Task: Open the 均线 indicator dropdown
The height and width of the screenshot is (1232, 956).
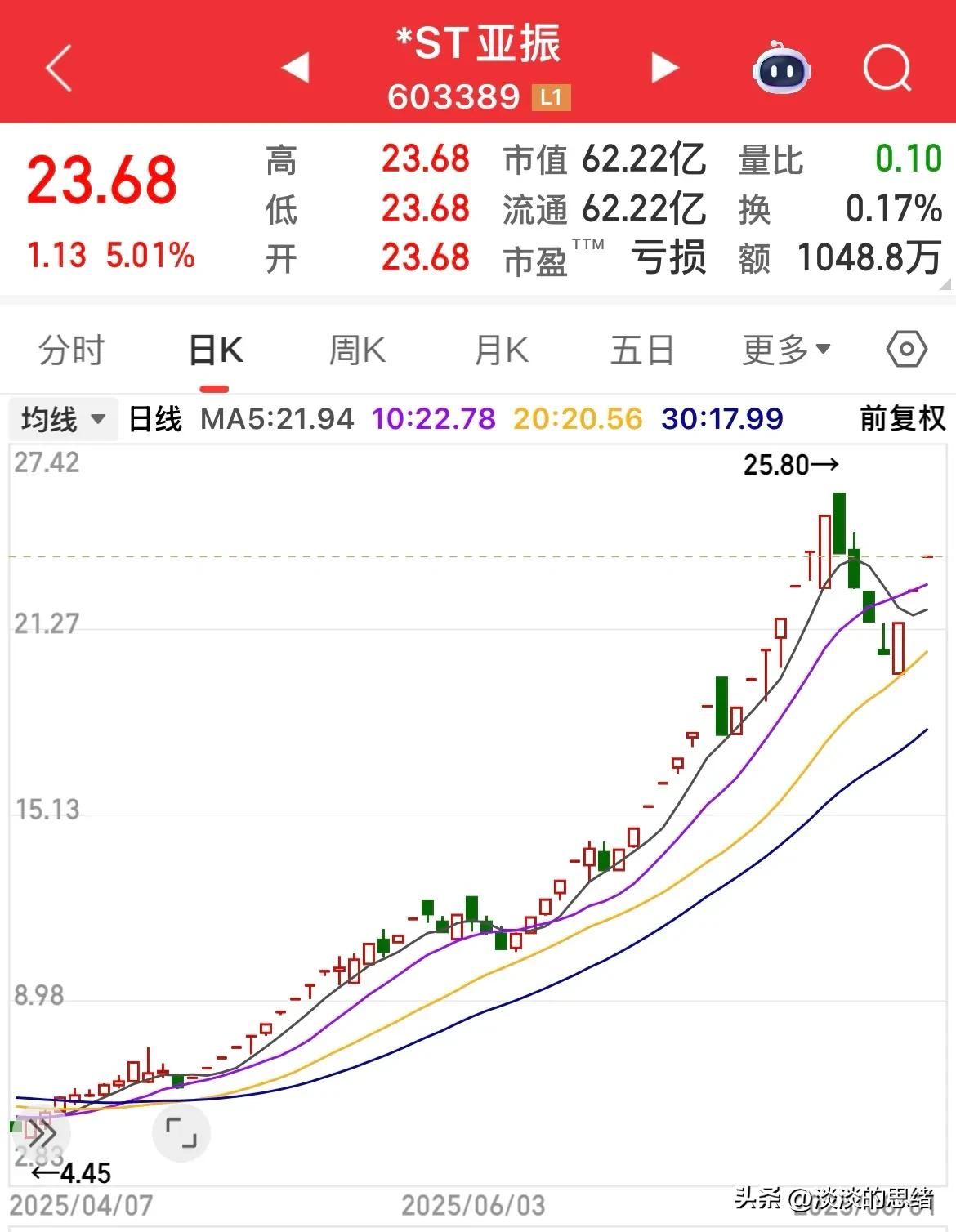Action: coord(63,419)
